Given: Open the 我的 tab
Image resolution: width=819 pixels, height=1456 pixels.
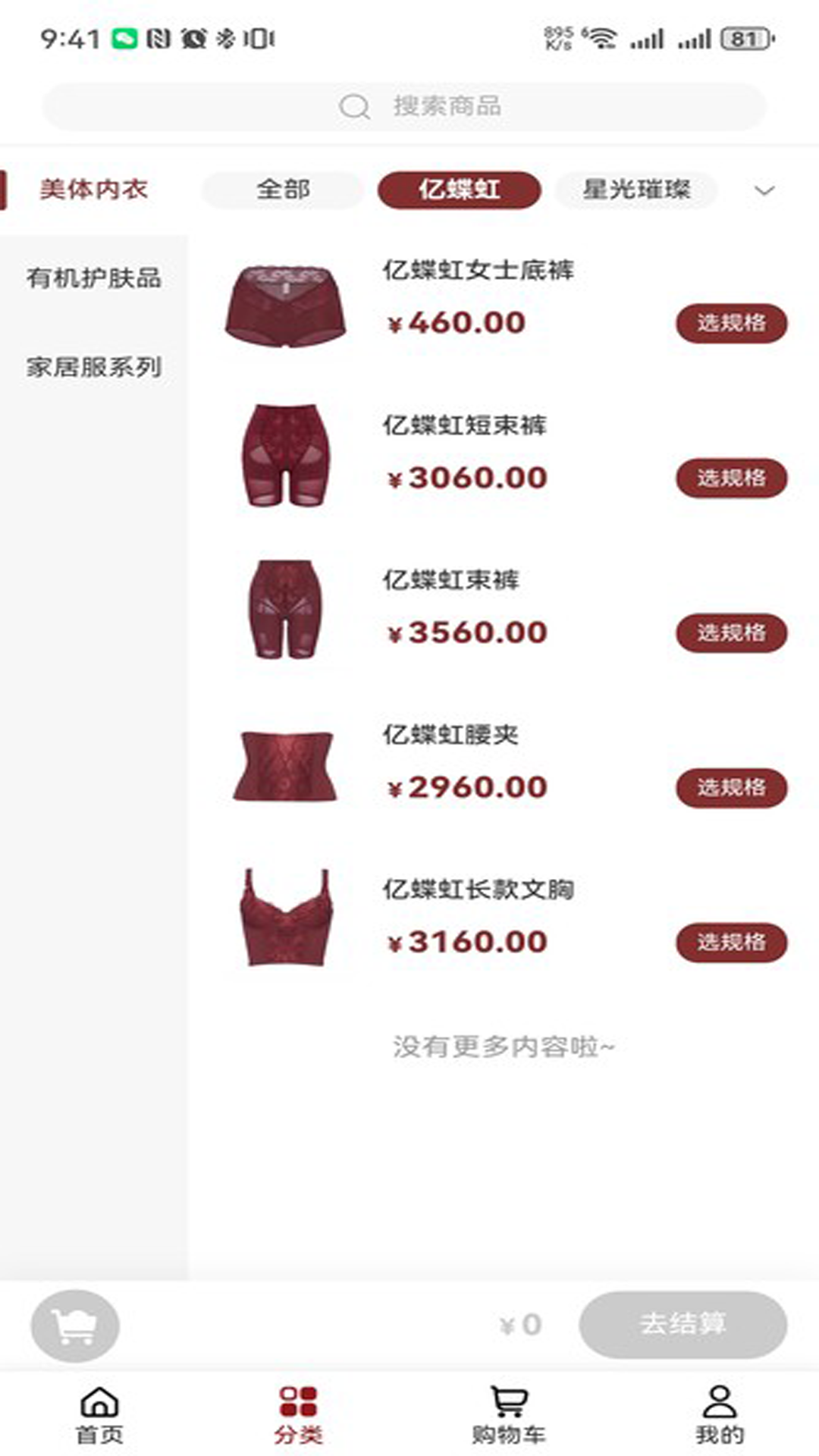Looking at the screenshot, I should coord(720,1415).
